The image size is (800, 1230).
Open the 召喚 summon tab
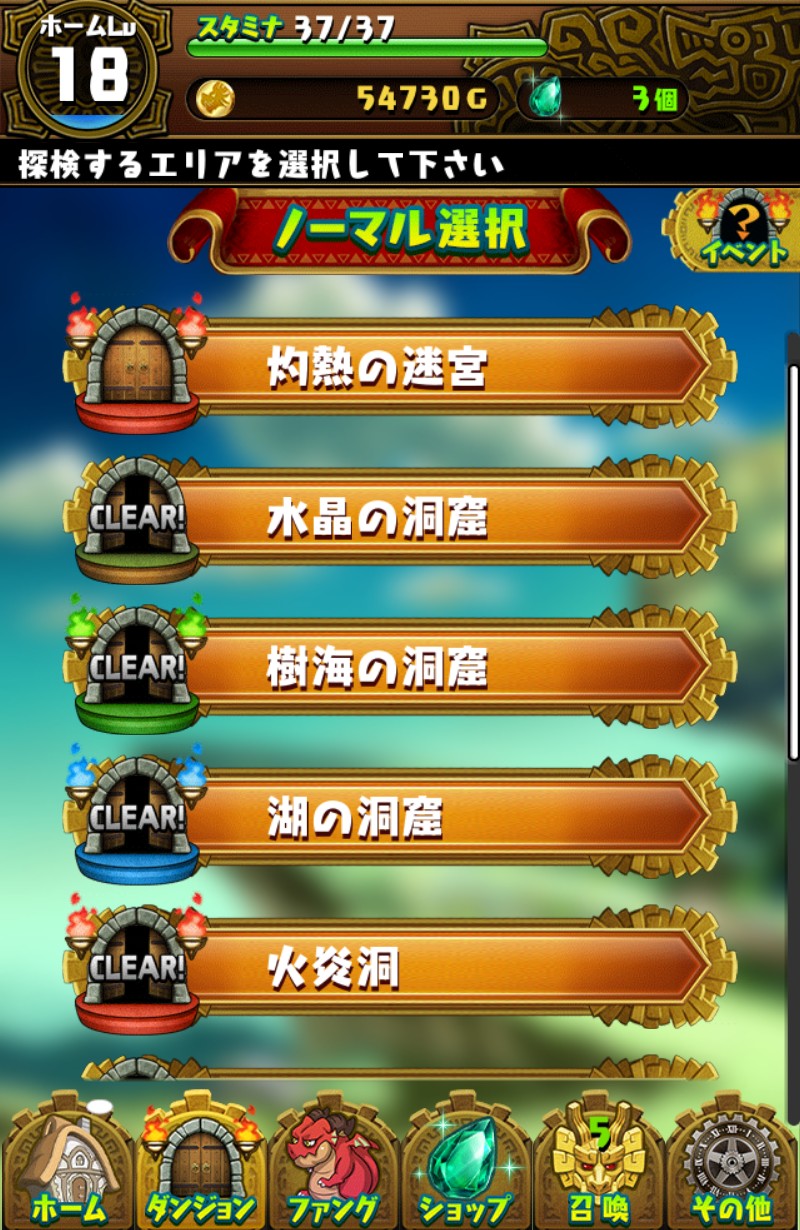(x=598, y=1165)
